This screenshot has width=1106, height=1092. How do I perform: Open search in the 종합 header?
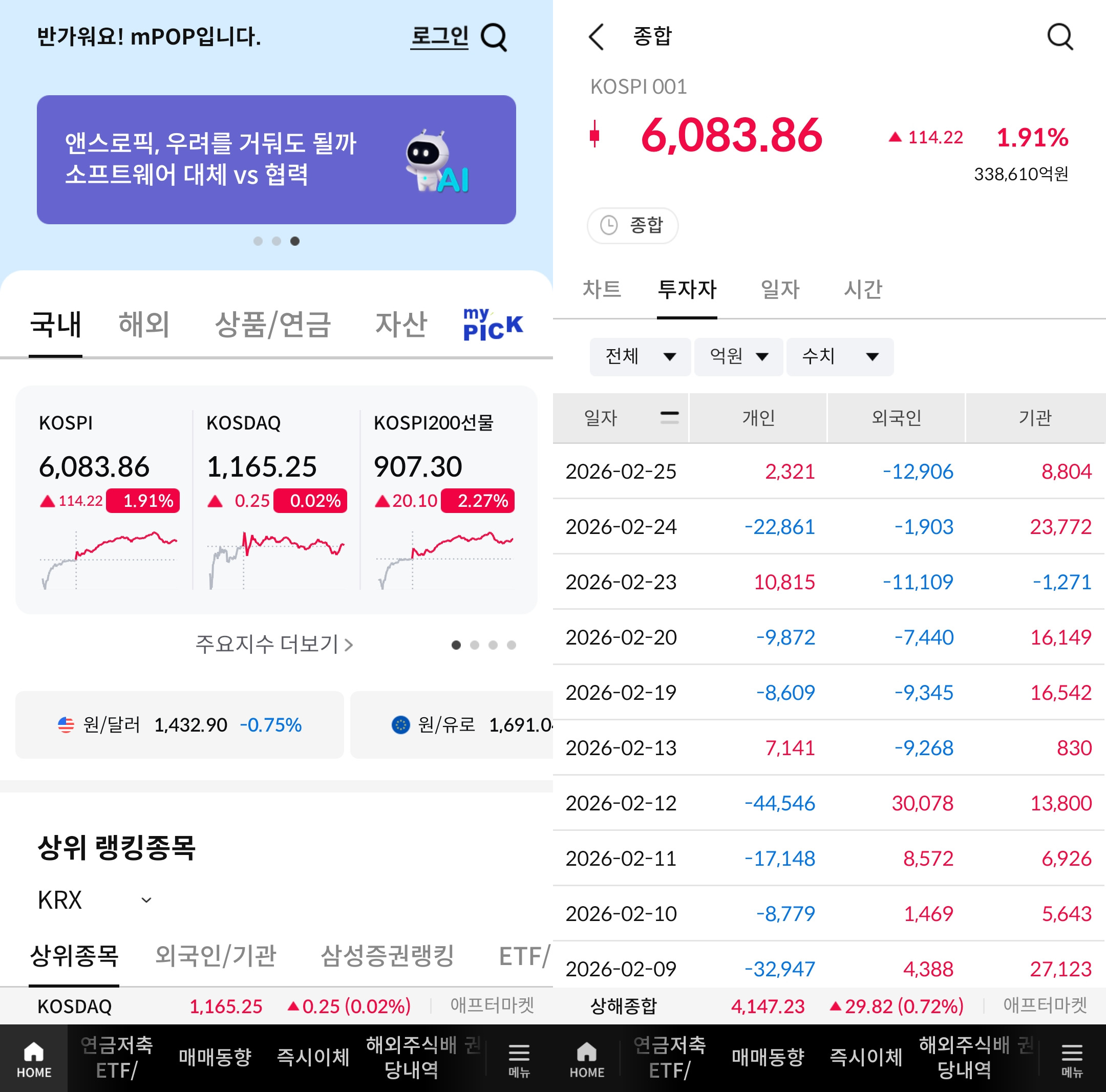(x=1059, y=37)
